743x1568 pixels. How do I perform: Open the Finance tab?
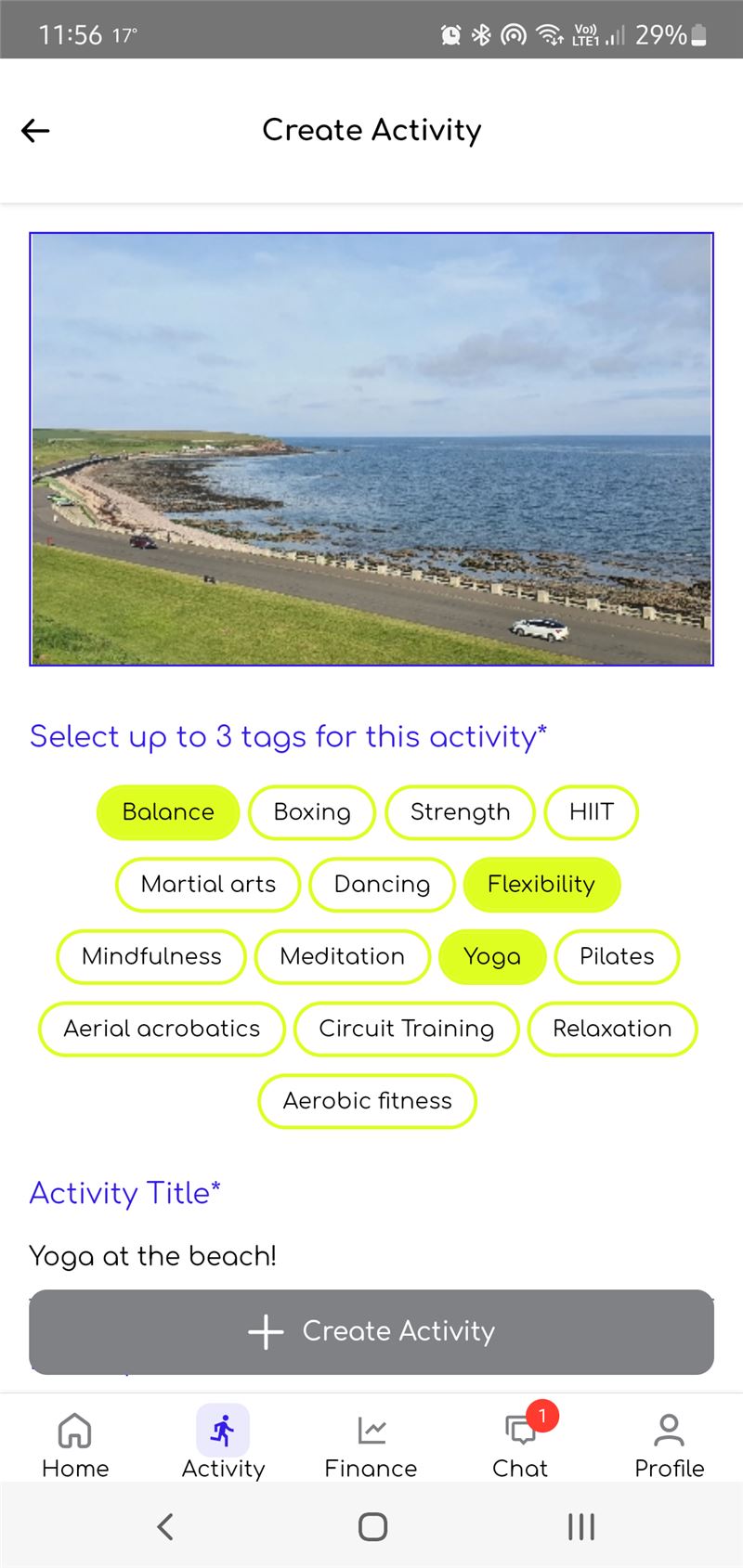pyautogui.click(x=371, y=1445)
